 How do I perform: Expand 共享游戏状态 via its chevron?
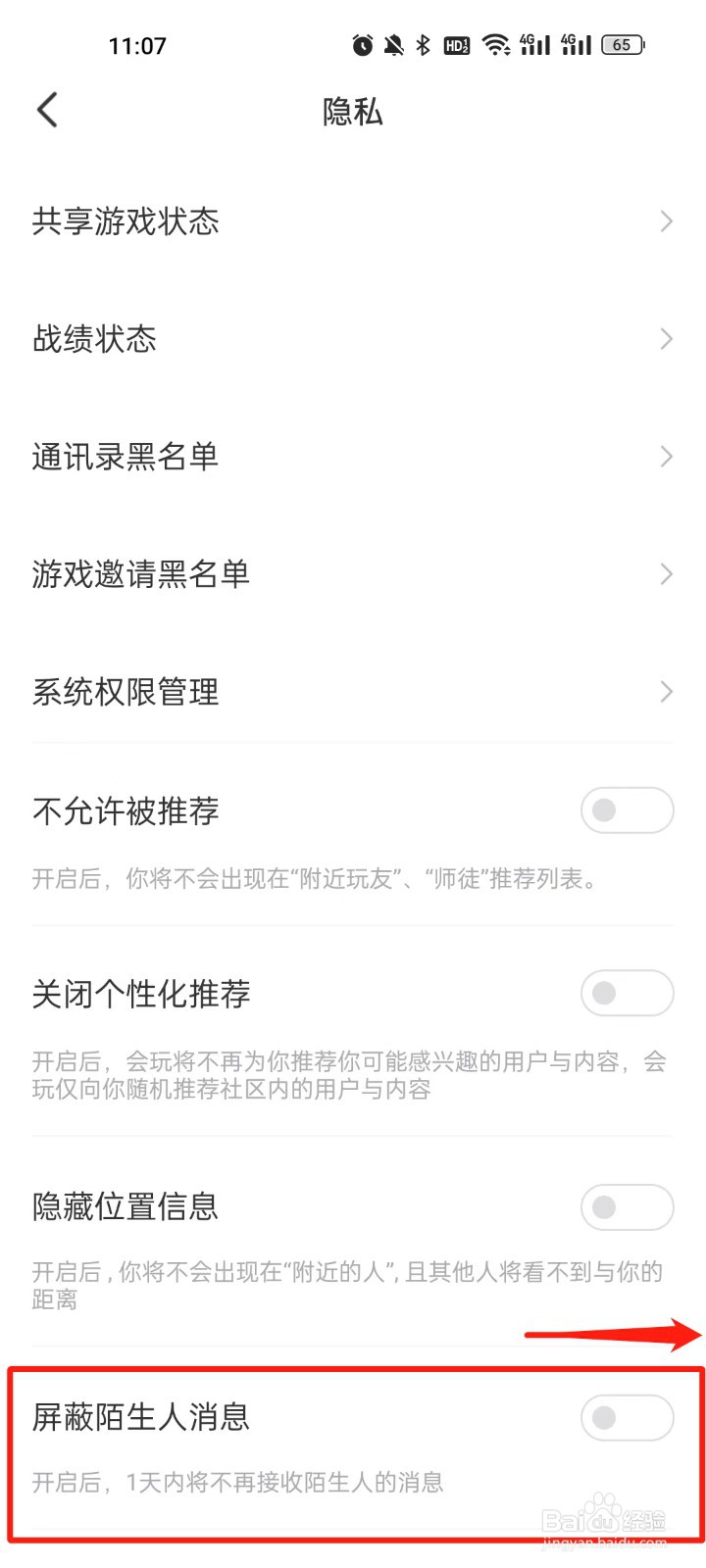click(x=666, y=221)
